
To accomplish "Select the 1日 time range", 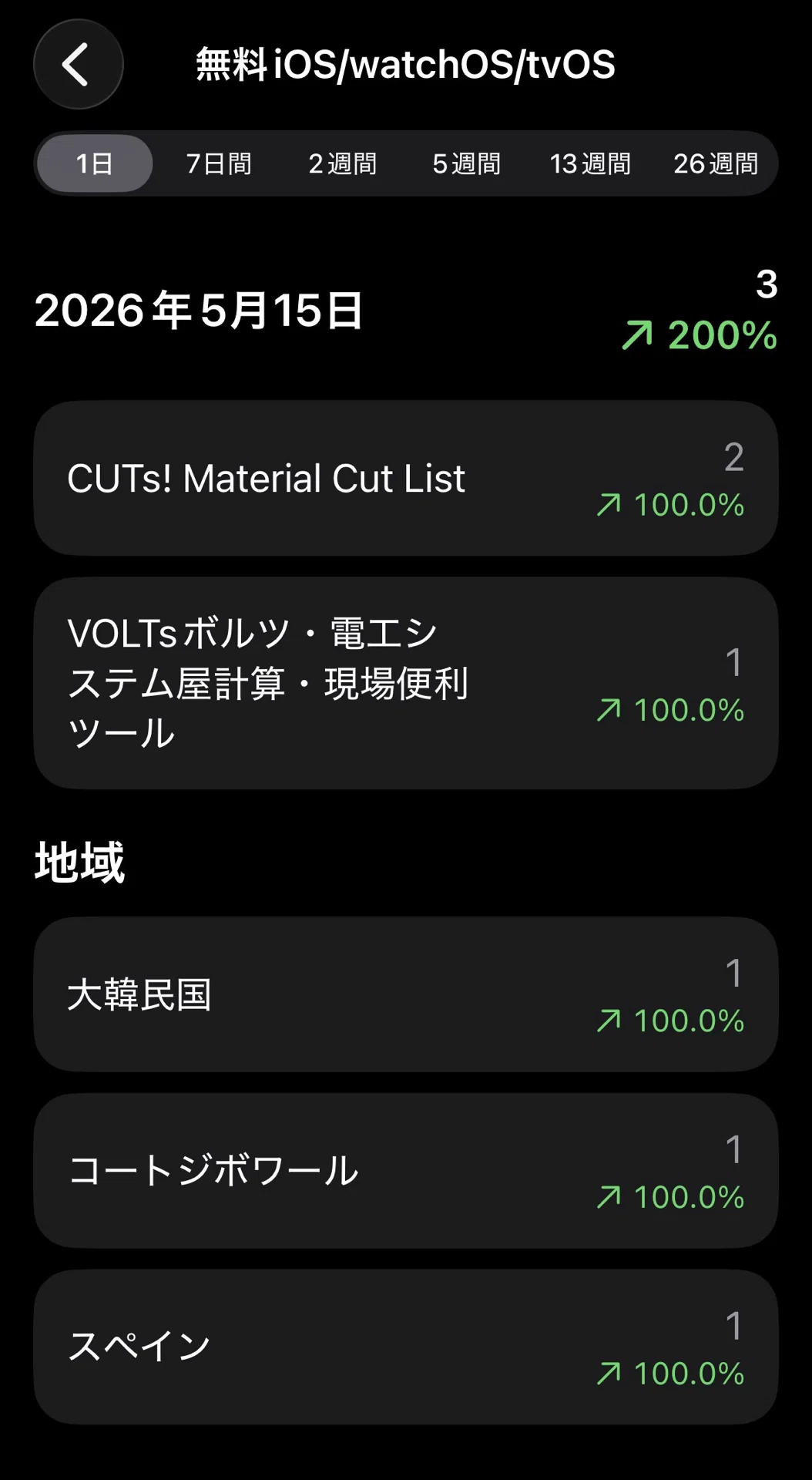I will (x=95, y=163).
